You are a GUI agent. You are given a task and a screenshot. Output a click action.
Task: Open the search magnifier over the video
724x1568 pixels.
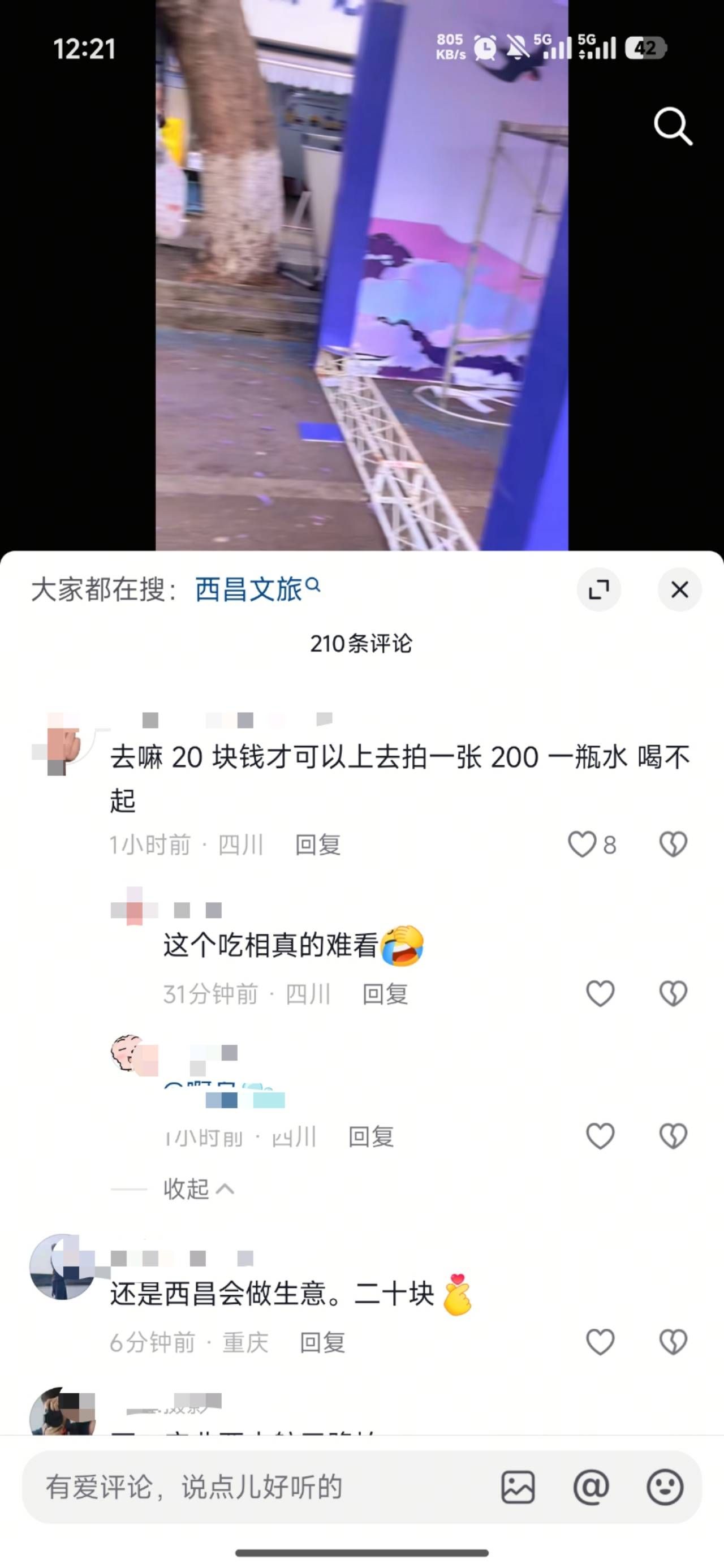(672, 126)
